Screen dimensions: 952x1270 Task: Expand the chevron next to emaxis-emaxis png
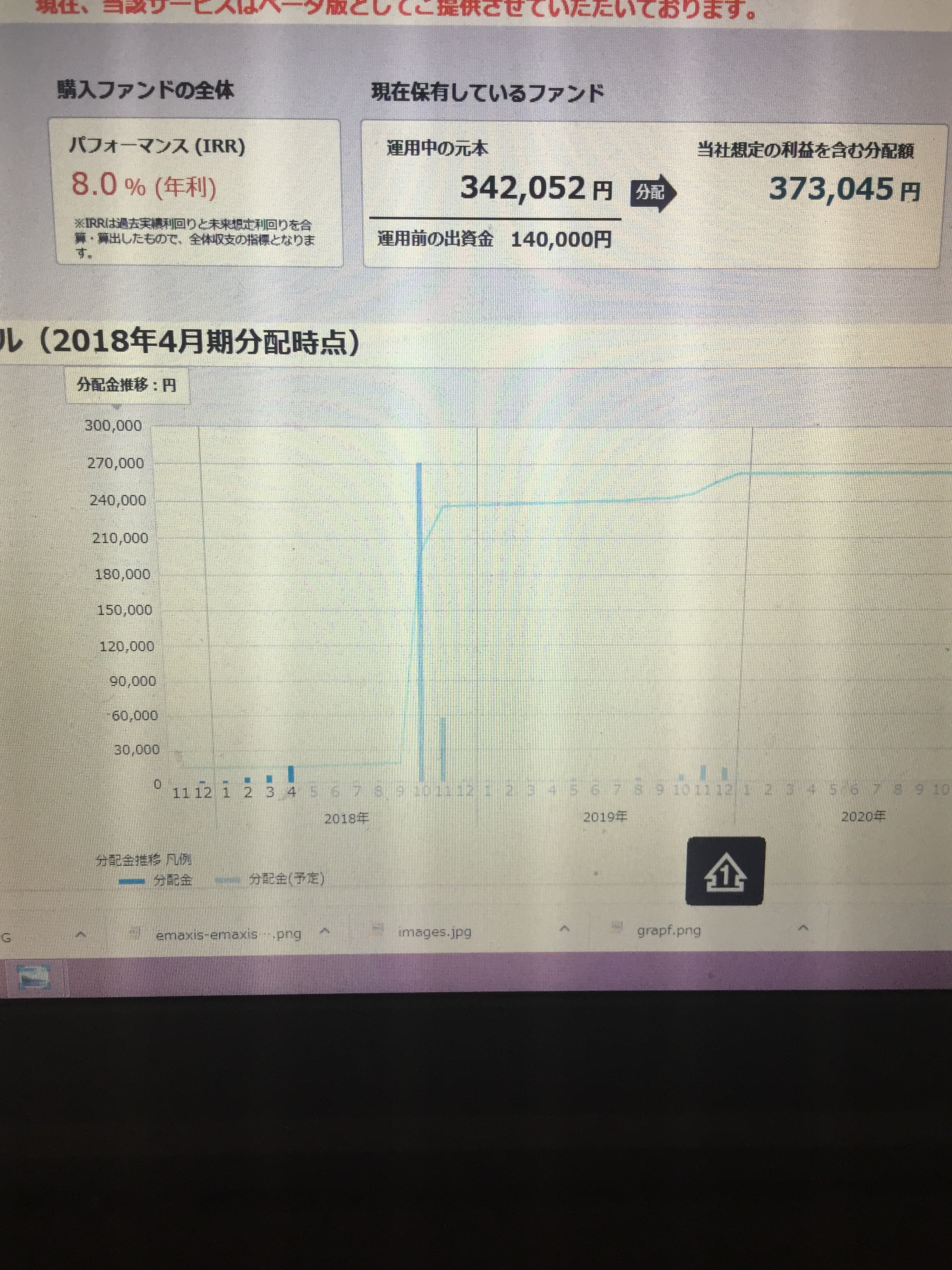pos(324,931)
